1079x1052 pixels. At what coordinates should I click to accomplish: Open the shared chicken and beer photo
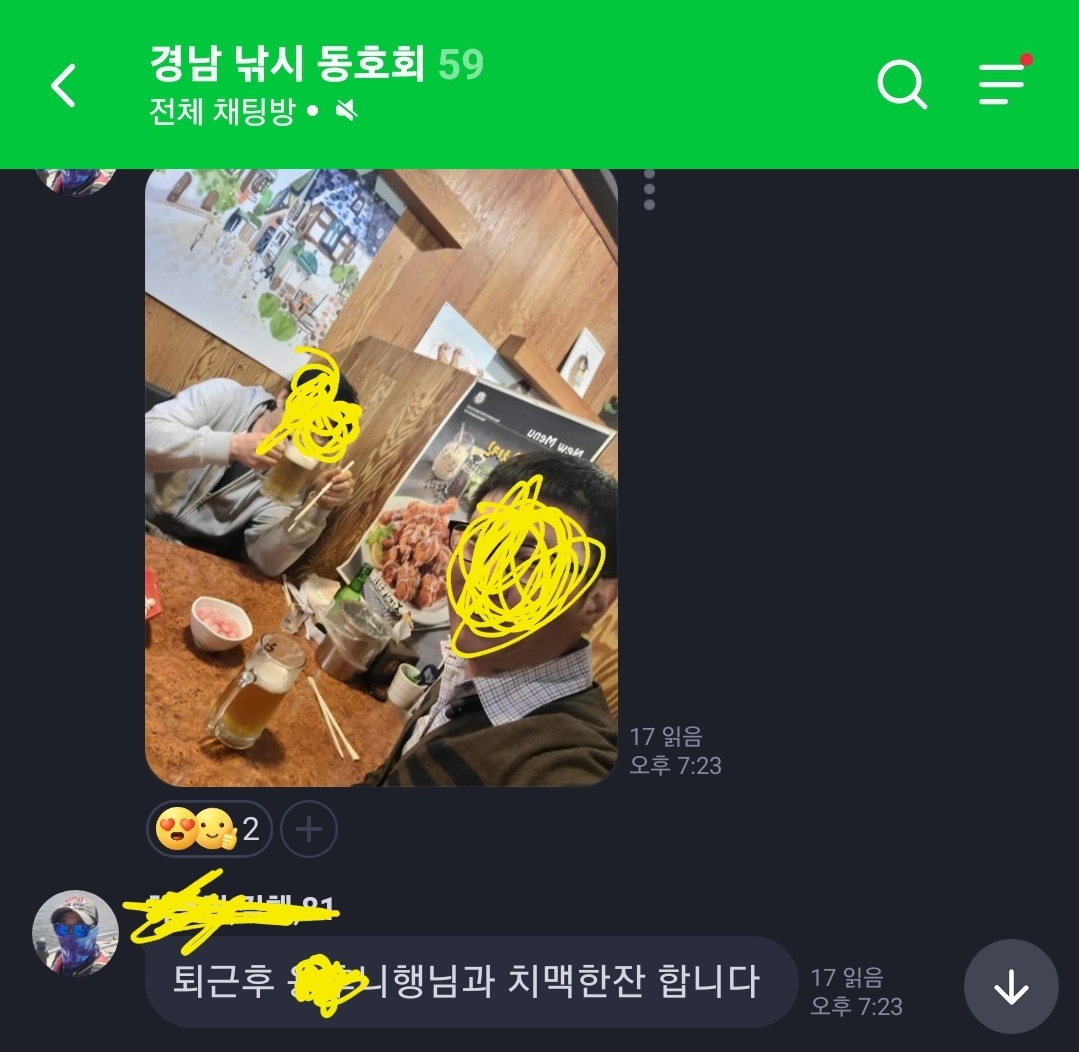pyautogui.click(x=381, y=477)
